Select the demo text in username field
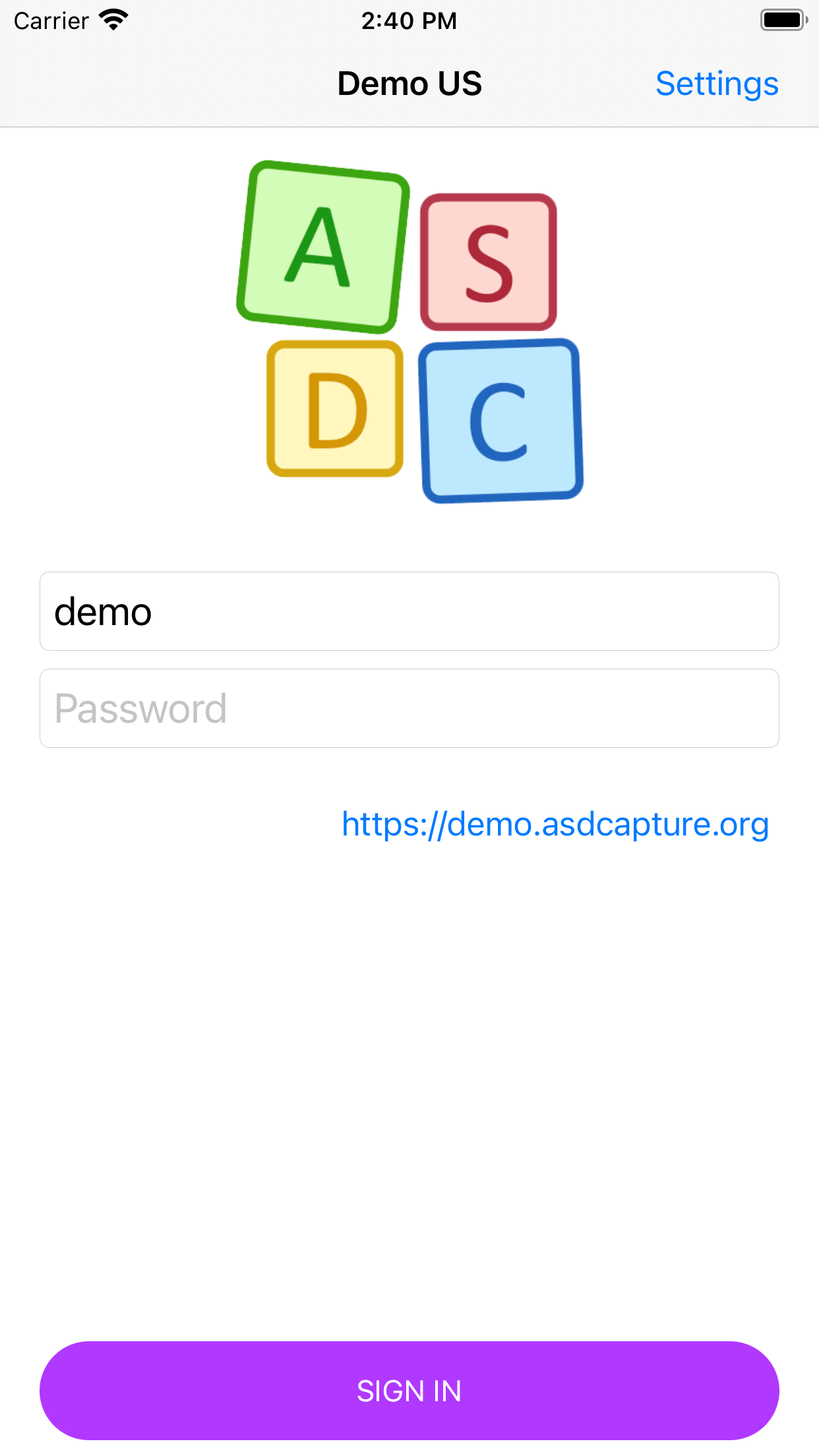The width and height of the screenshot is (819, 1456). click(103, 611)
